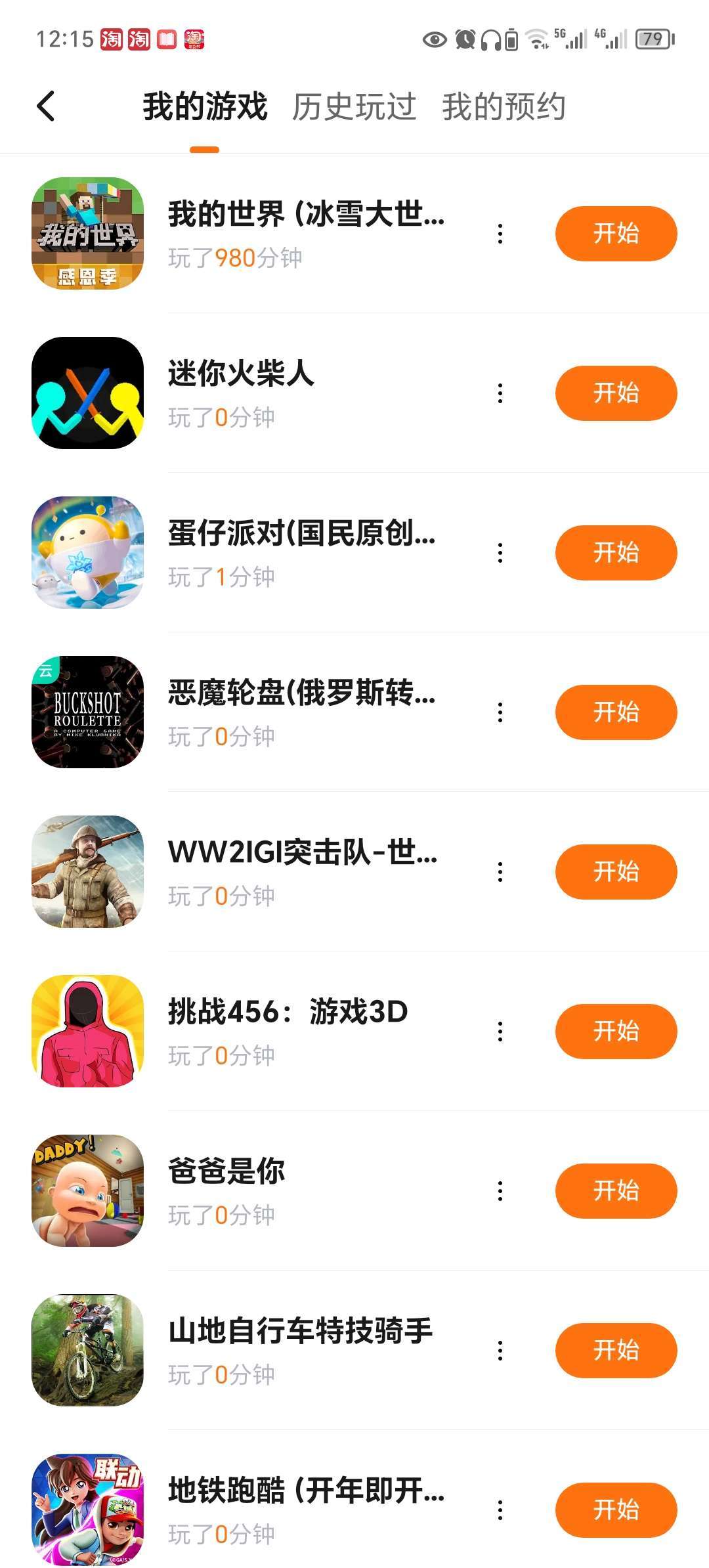Go back using the top-left arrow

(x=46, y=106)
